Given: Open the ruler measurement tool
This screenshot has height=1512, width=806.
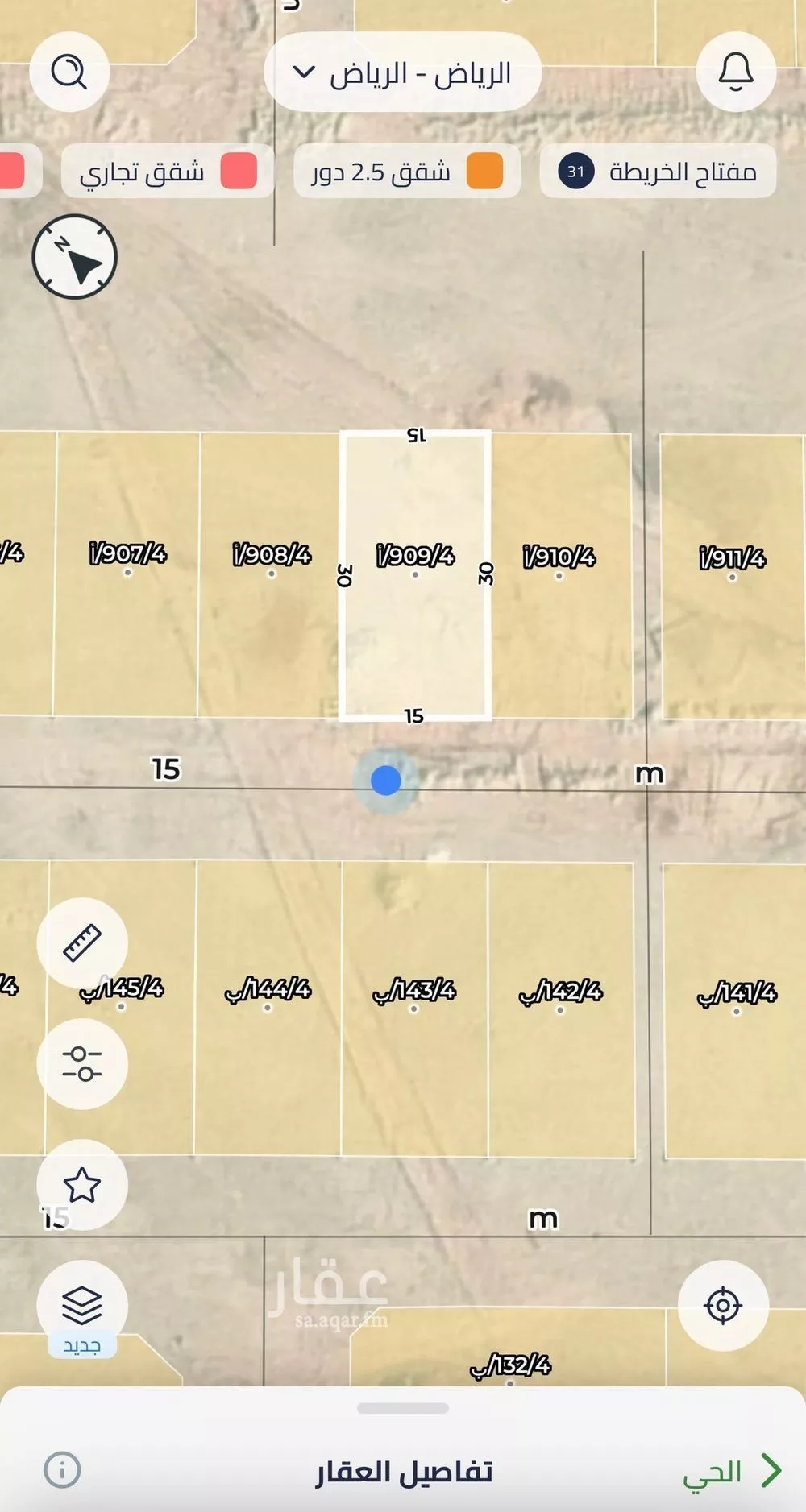Looking at the screenshot, I should pos(82,942).
